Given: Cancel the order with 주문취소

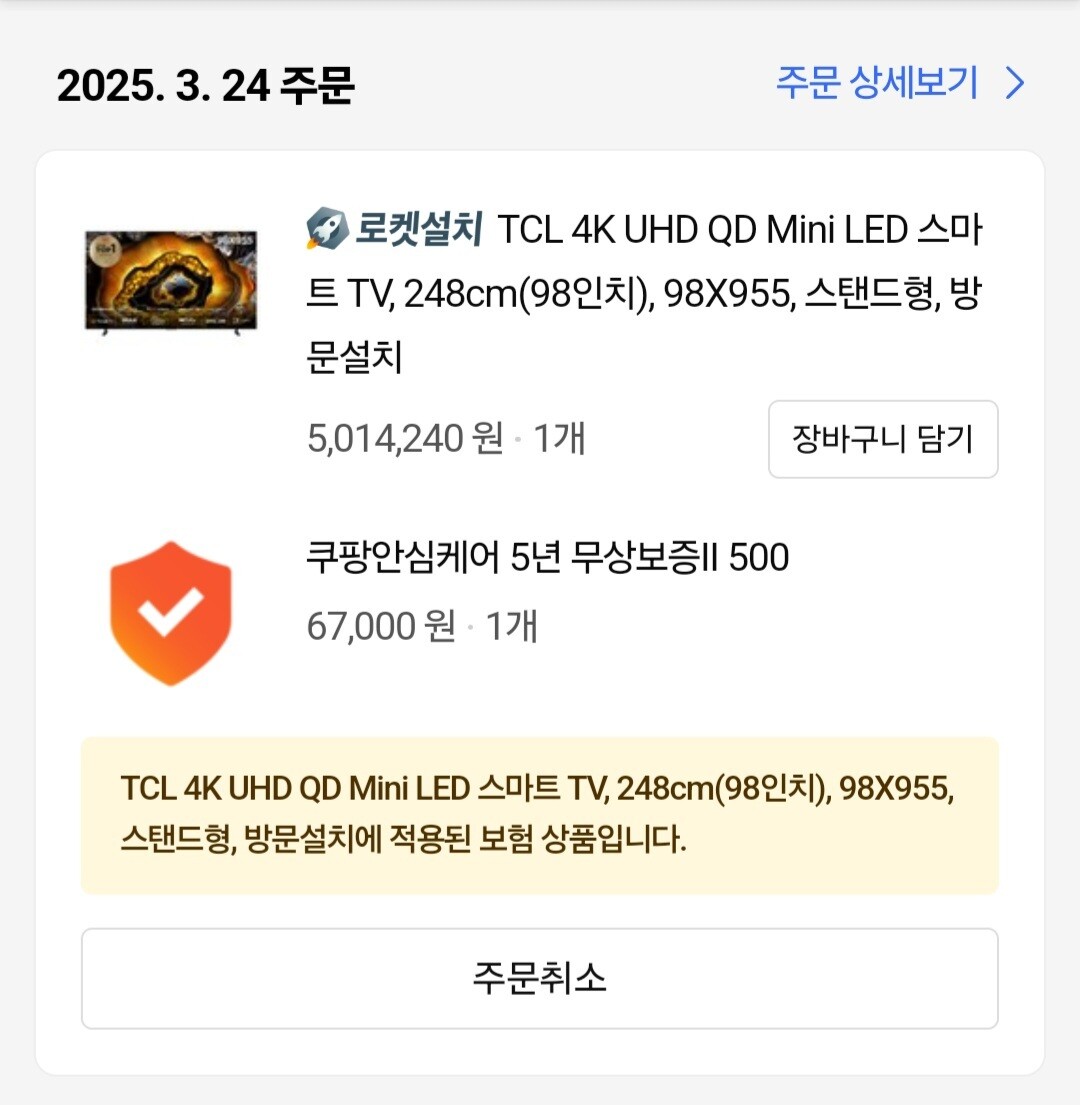Looking at the screenshot, I should click(540, 978).
